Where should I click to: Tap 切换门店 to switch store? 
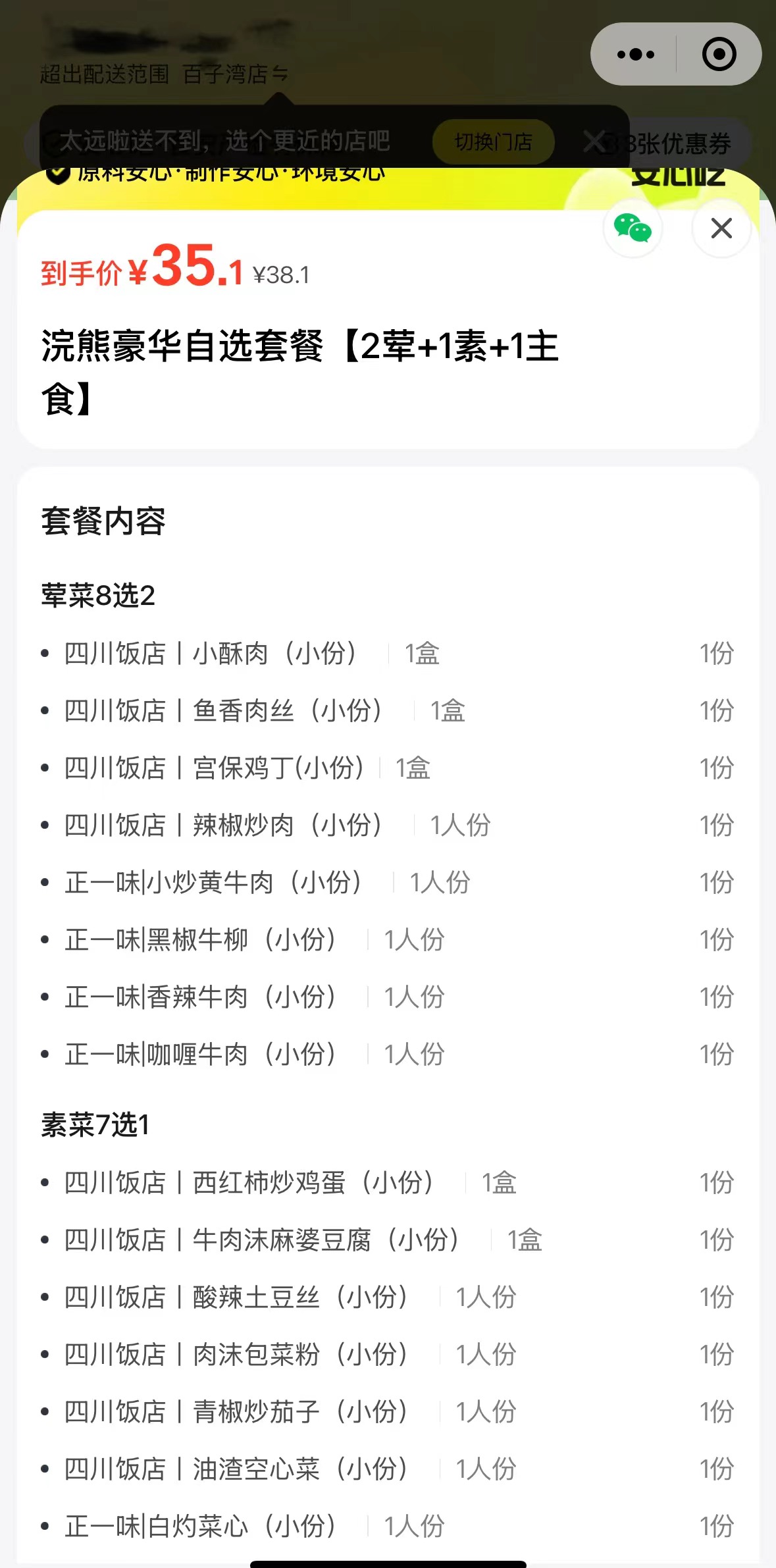point(493,142)
